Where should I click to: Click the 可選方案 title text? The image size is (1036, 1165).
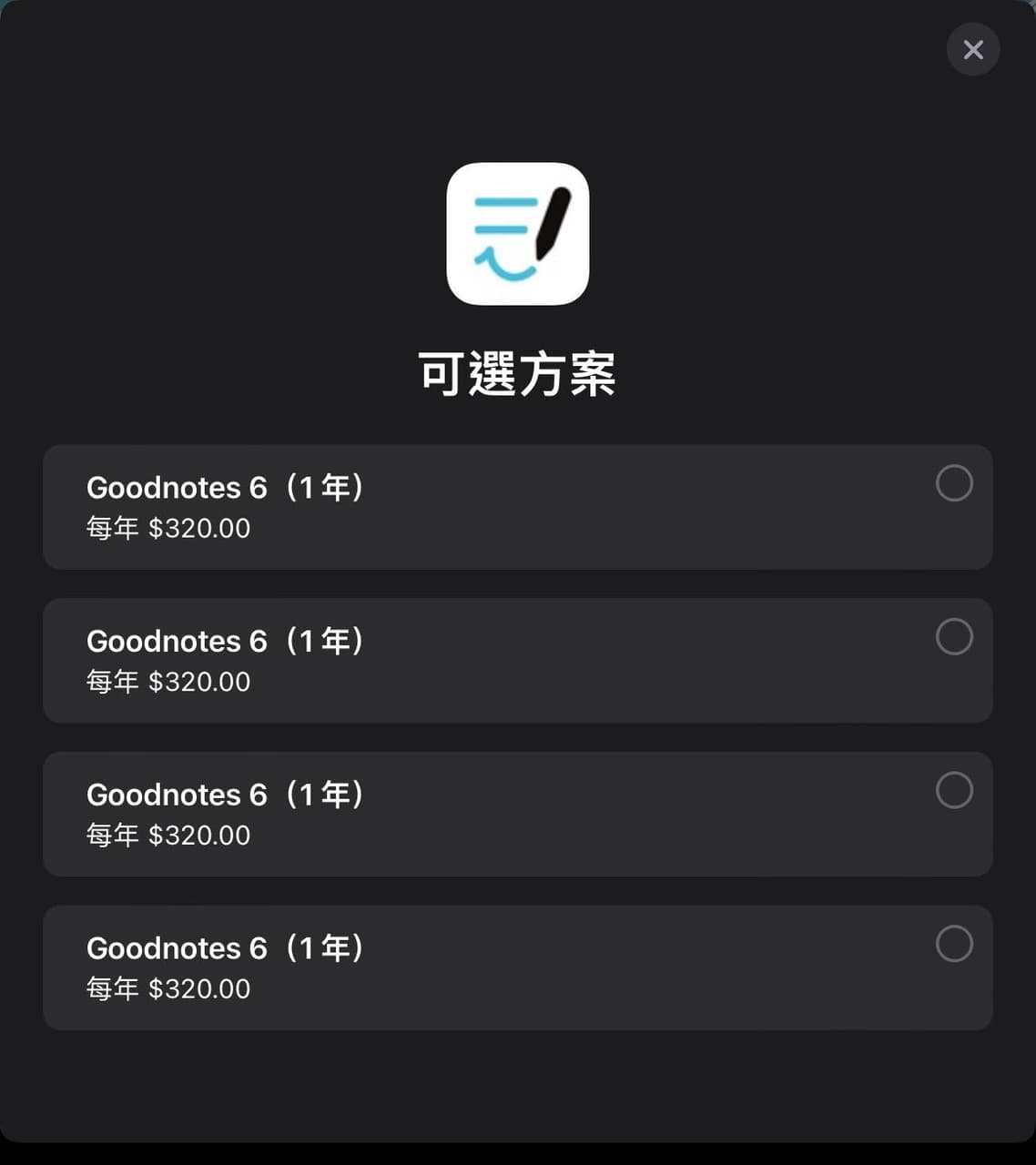coord(517,370)
